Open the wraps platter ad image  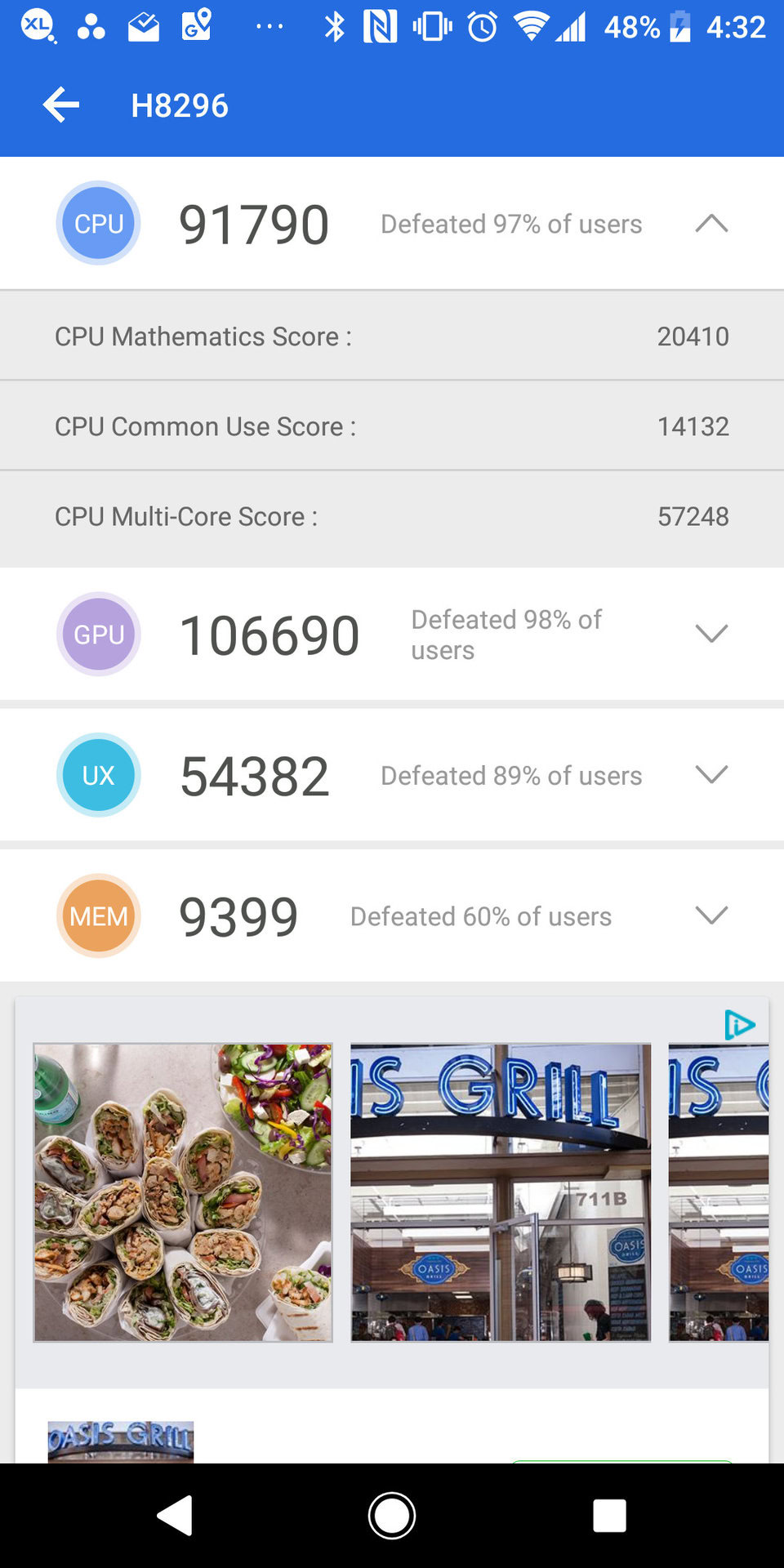coord(183,1192)
